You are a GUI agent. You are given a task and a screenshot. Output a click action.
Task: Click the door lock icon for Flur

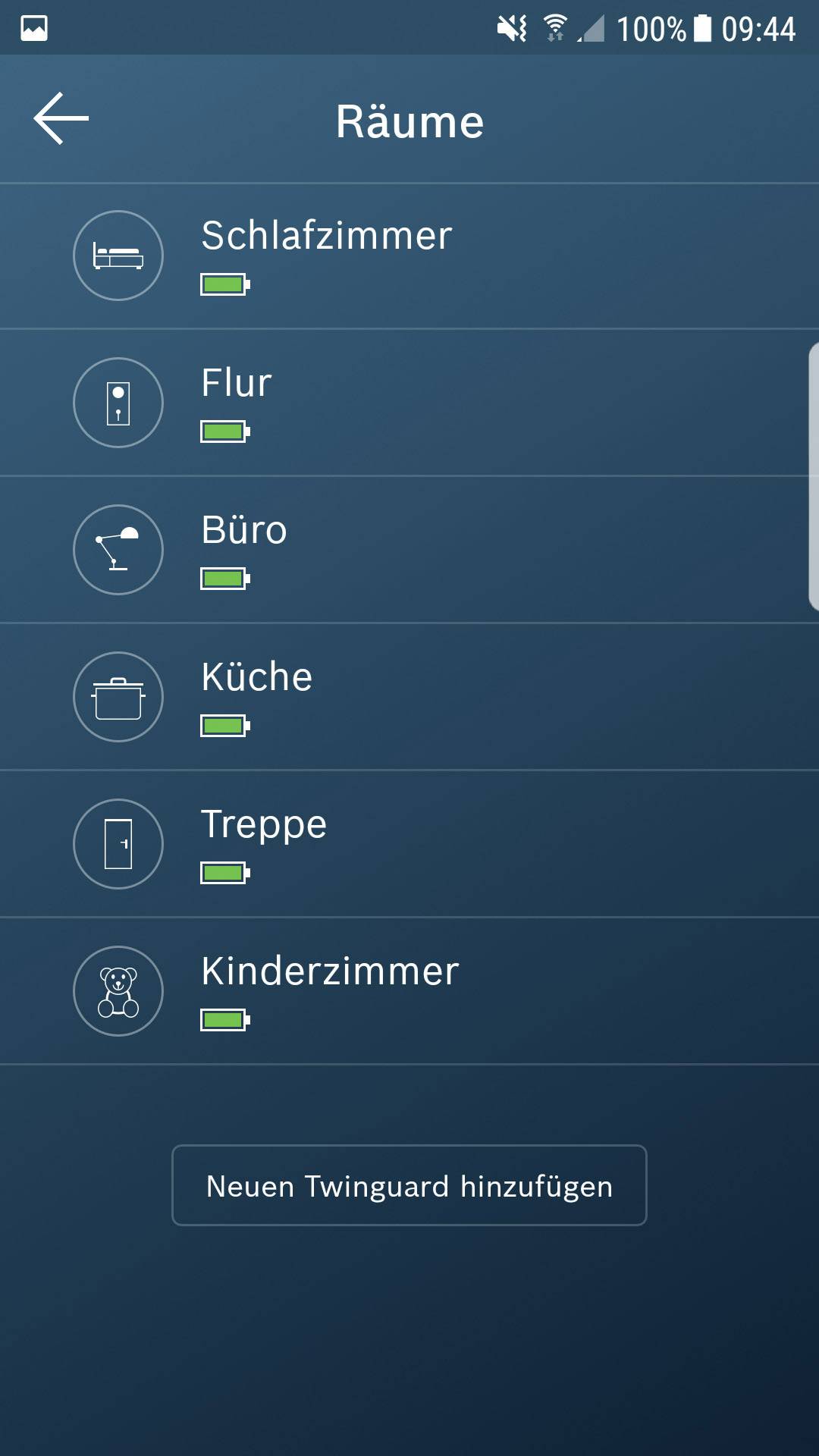[118, 402]
